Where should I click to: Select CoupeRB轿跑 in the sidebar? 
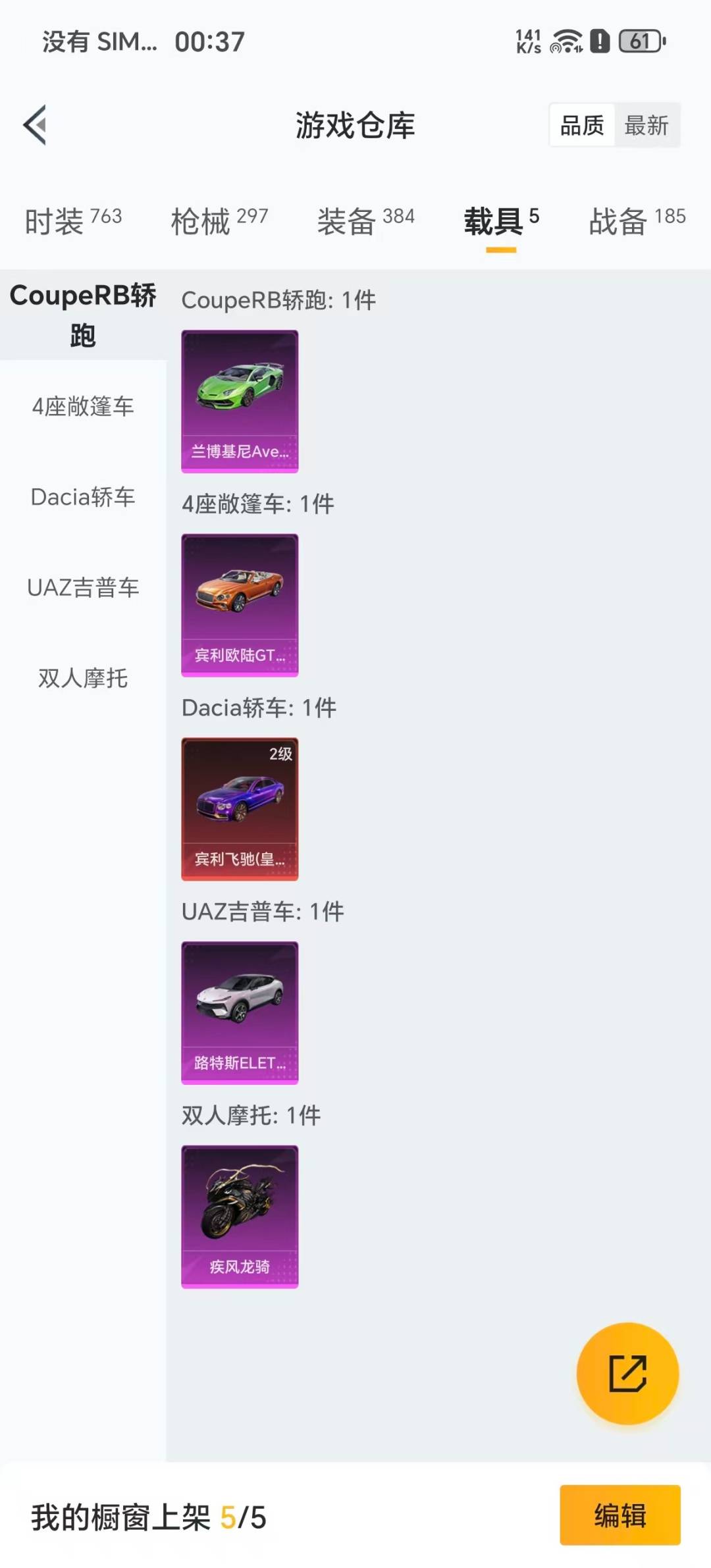pyautogui.click(x=83, y=315)
